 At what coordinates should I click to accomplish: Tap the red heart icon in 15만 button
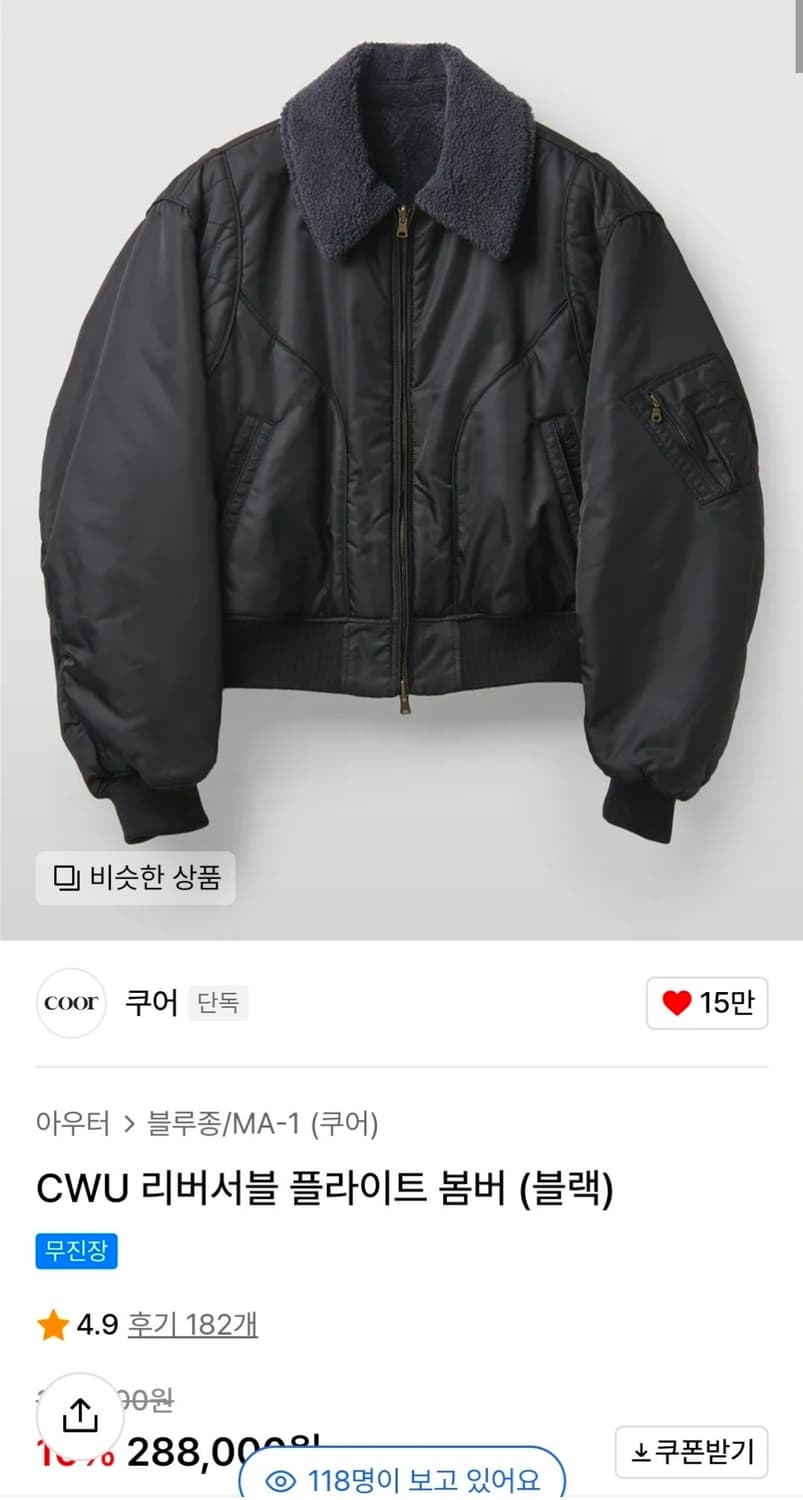point(679,1002)
